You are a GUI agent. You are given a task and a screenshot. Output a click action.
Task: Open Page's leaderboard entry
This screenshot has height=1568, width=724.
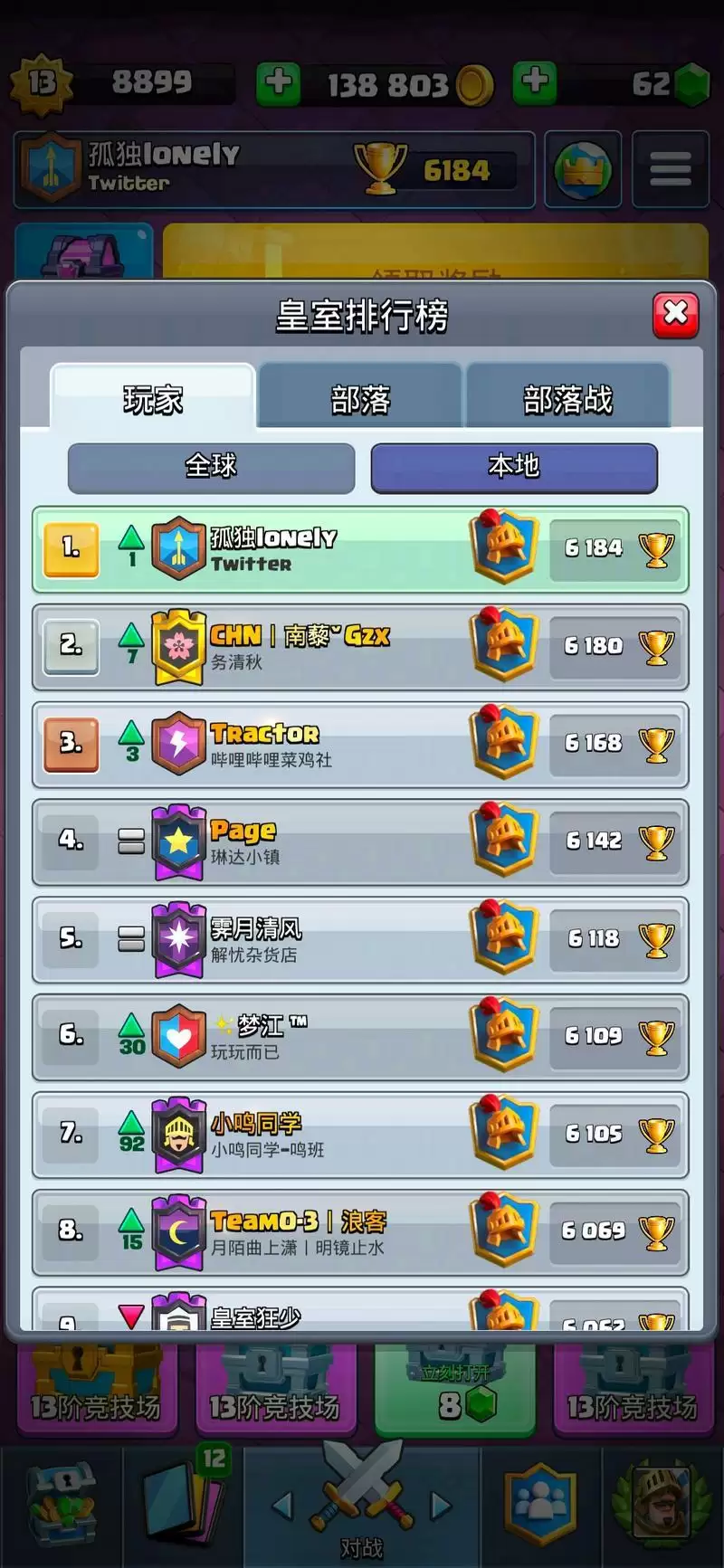pyautogui.click(x=360, y=842)
